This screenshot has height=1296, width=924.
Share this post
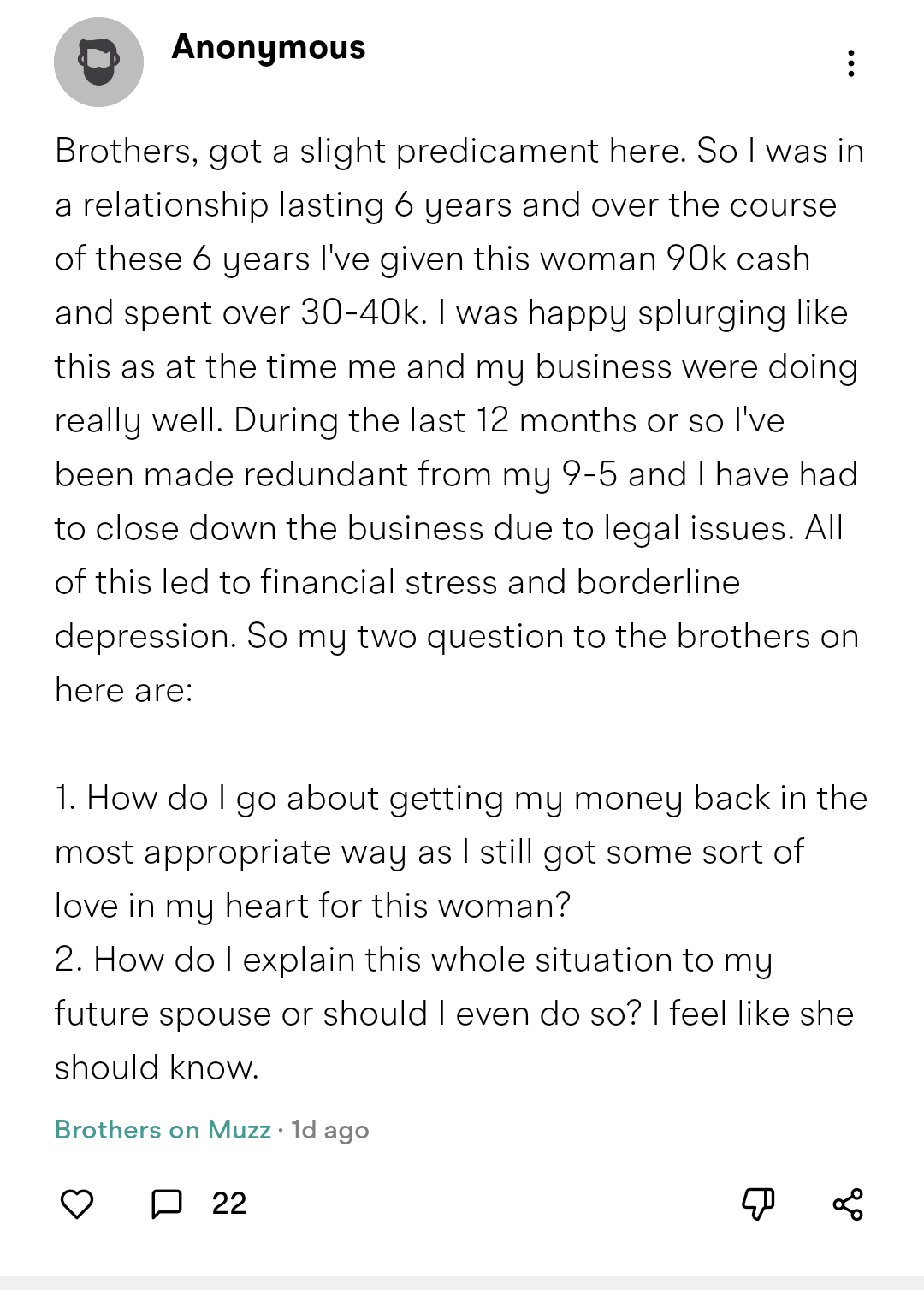click(x=848, y=1204)
